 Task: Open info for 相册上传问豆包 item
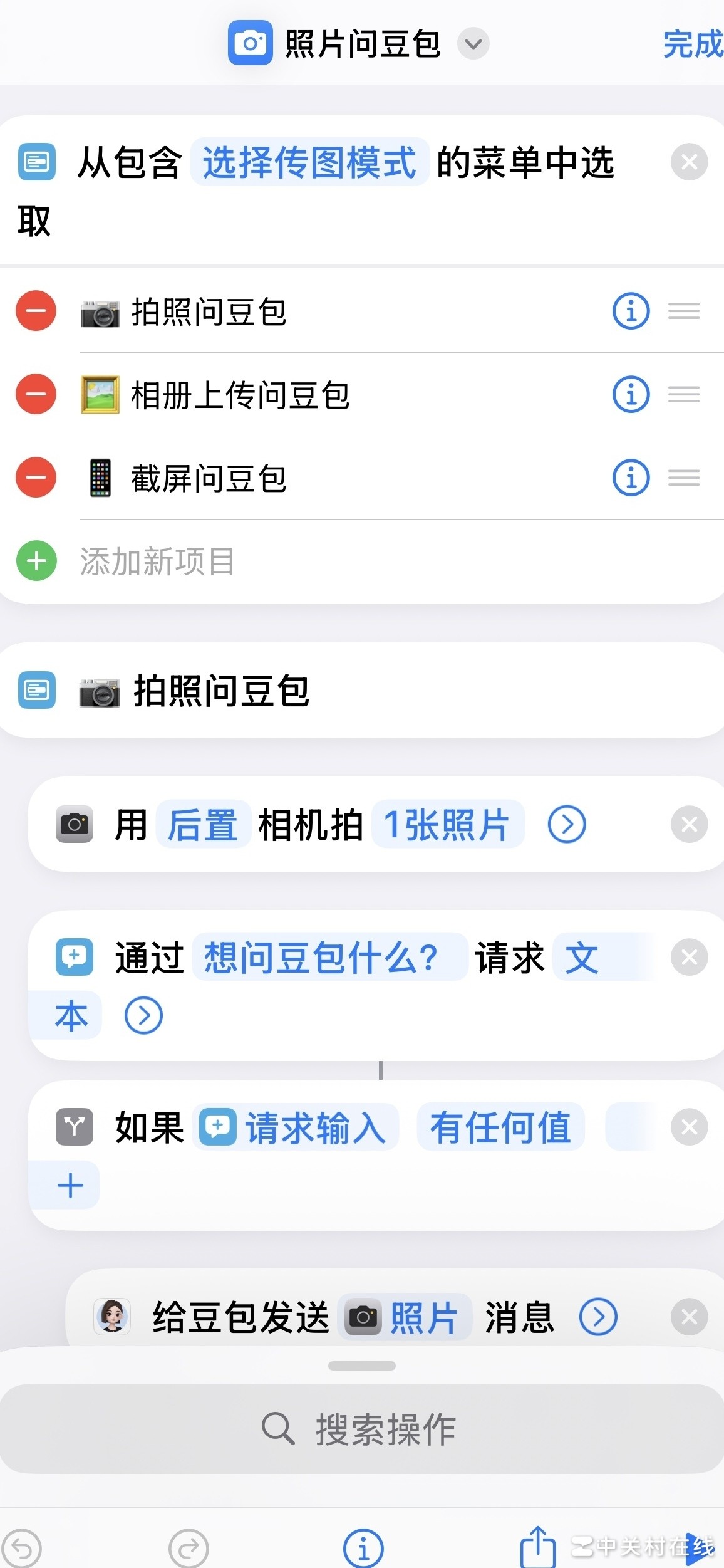631,394
